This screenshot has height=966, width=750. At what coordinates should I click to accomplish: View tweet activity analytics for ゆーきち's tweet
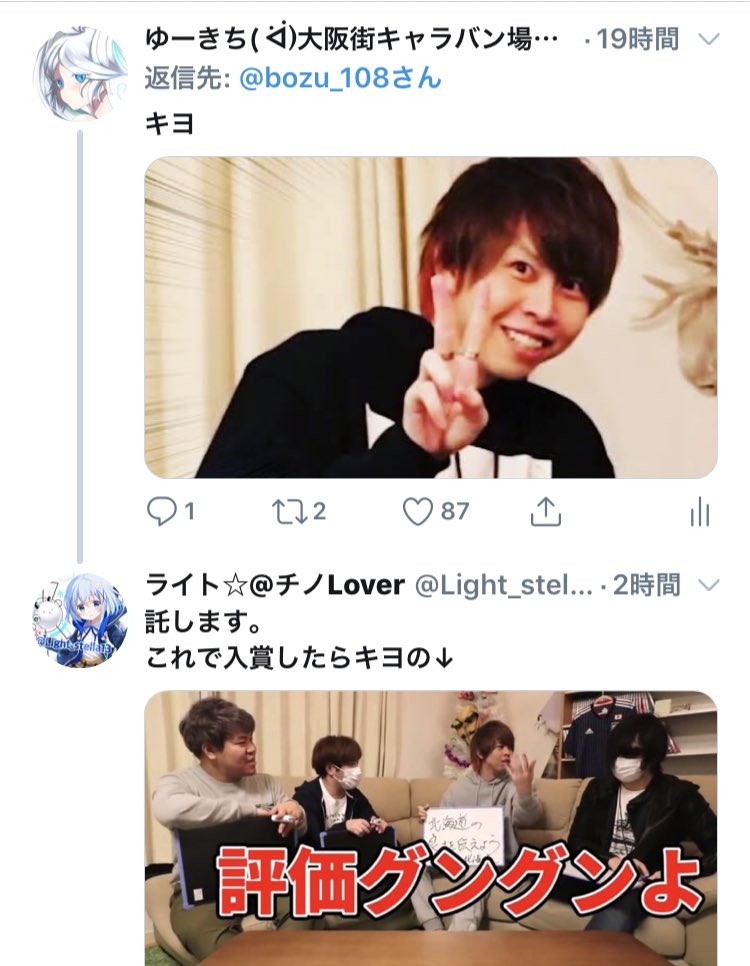click(x=699, y=513)
